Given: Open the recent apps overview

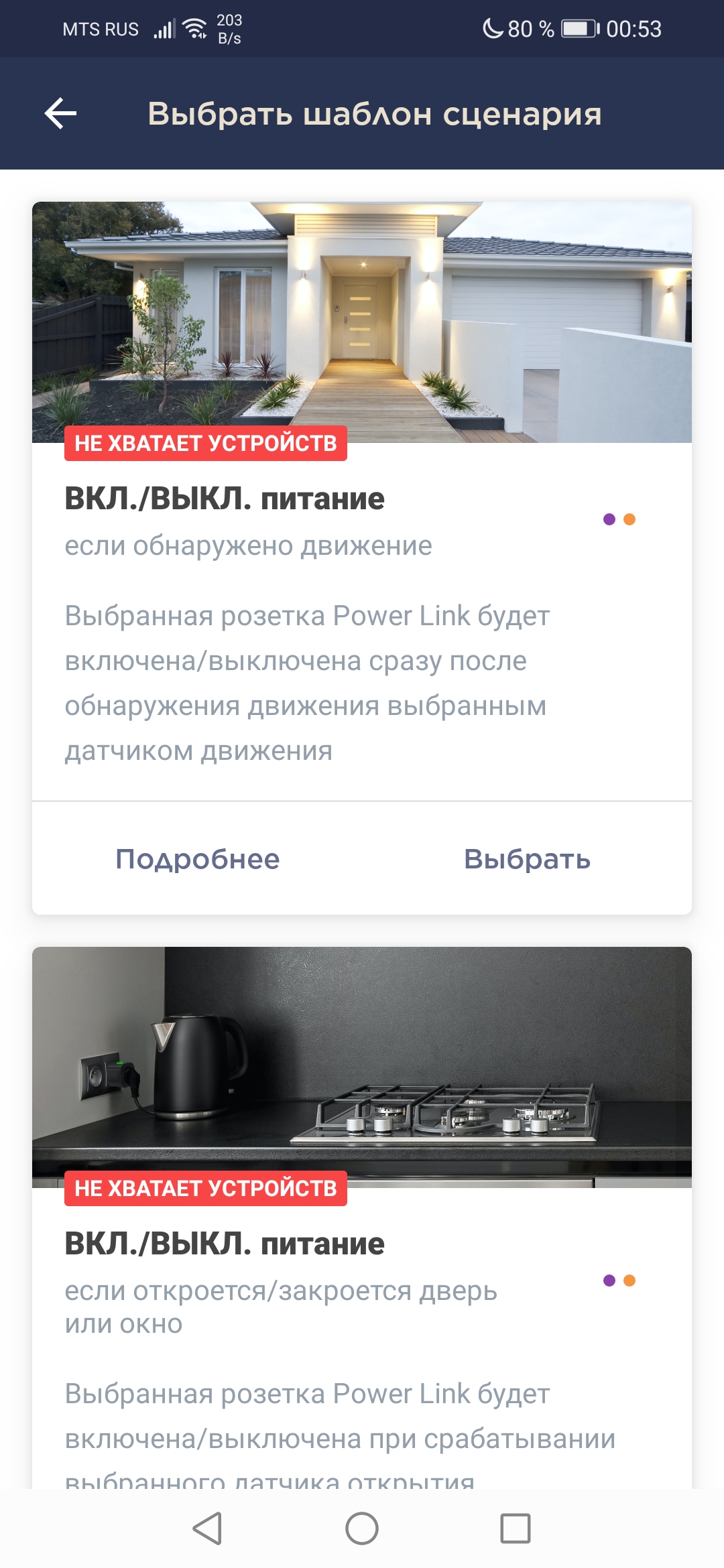Looking at the screenshot, I should coord(516,1528).
